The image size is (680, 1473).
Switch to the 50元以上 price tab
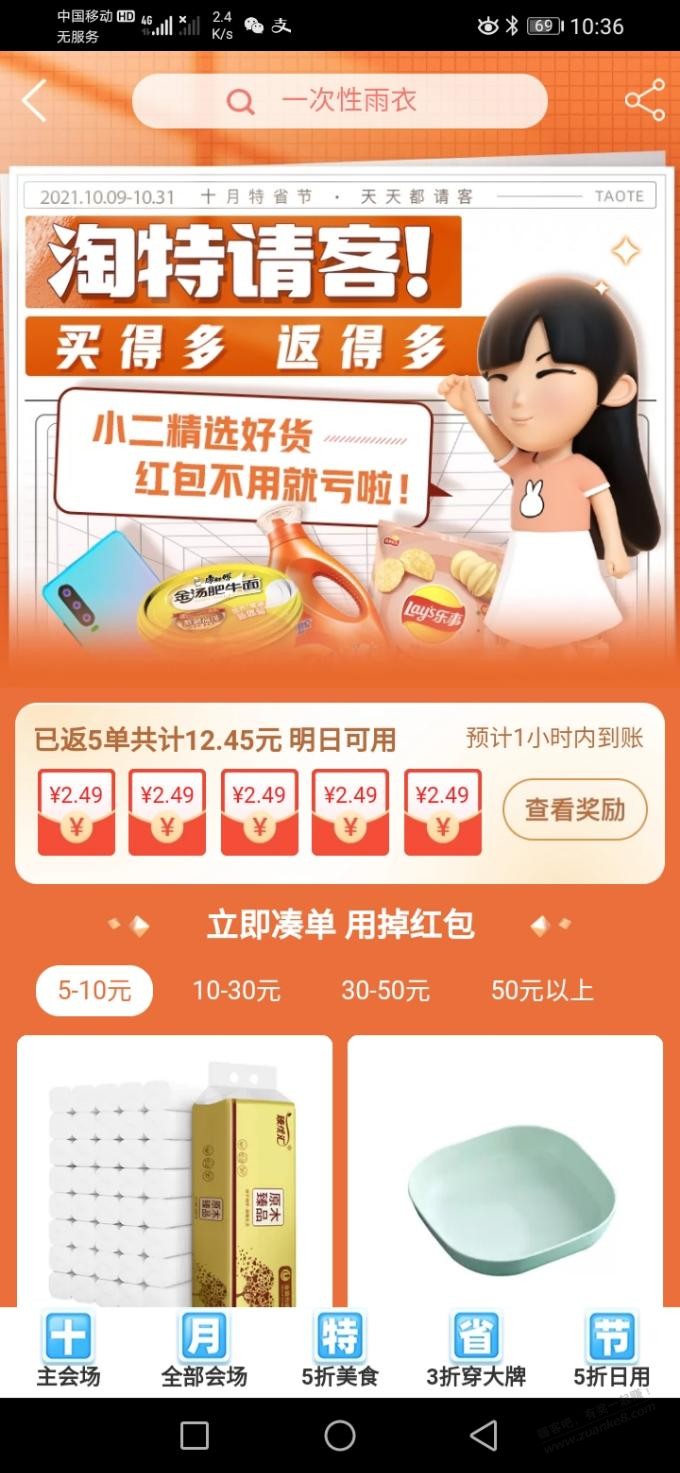point(542,990)
